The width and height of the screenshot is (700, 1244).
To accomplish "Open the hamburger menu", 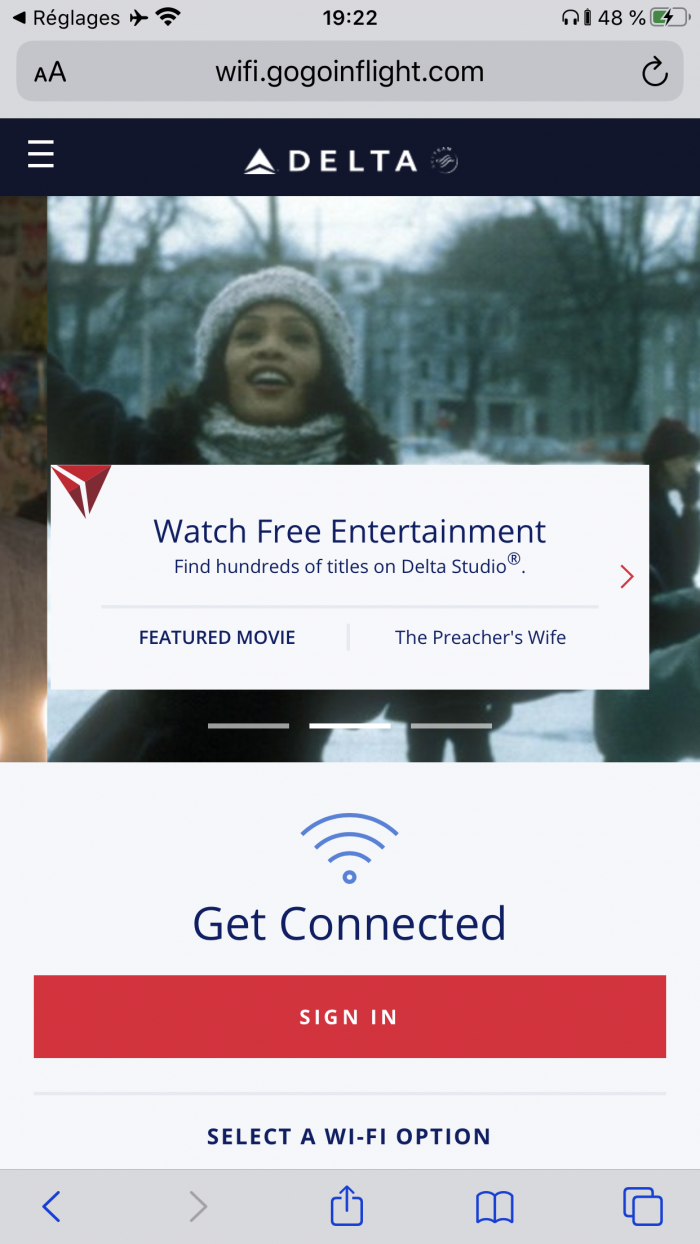I will point(41,155).
